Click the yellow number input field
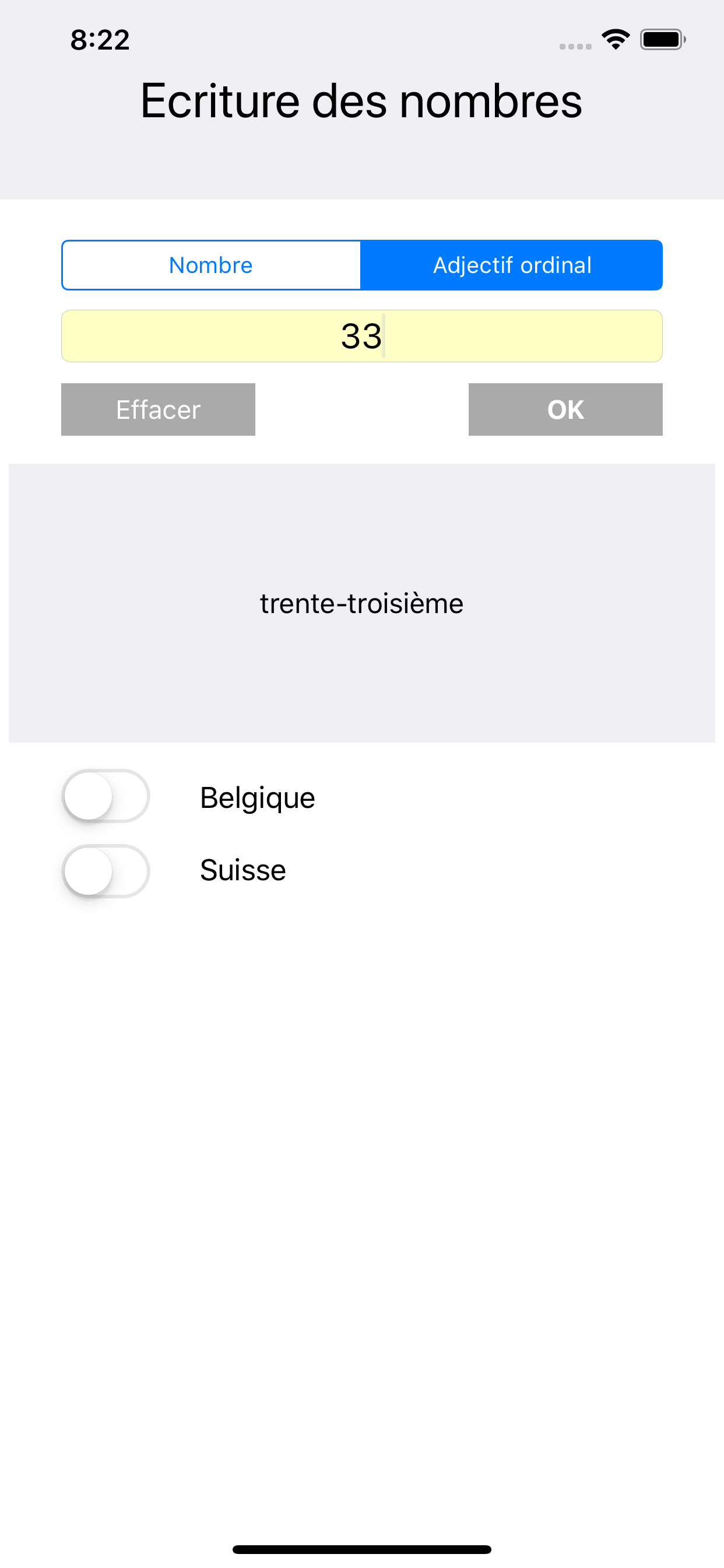This screenshot has width=724, height=1568. (x=361, y=335)
